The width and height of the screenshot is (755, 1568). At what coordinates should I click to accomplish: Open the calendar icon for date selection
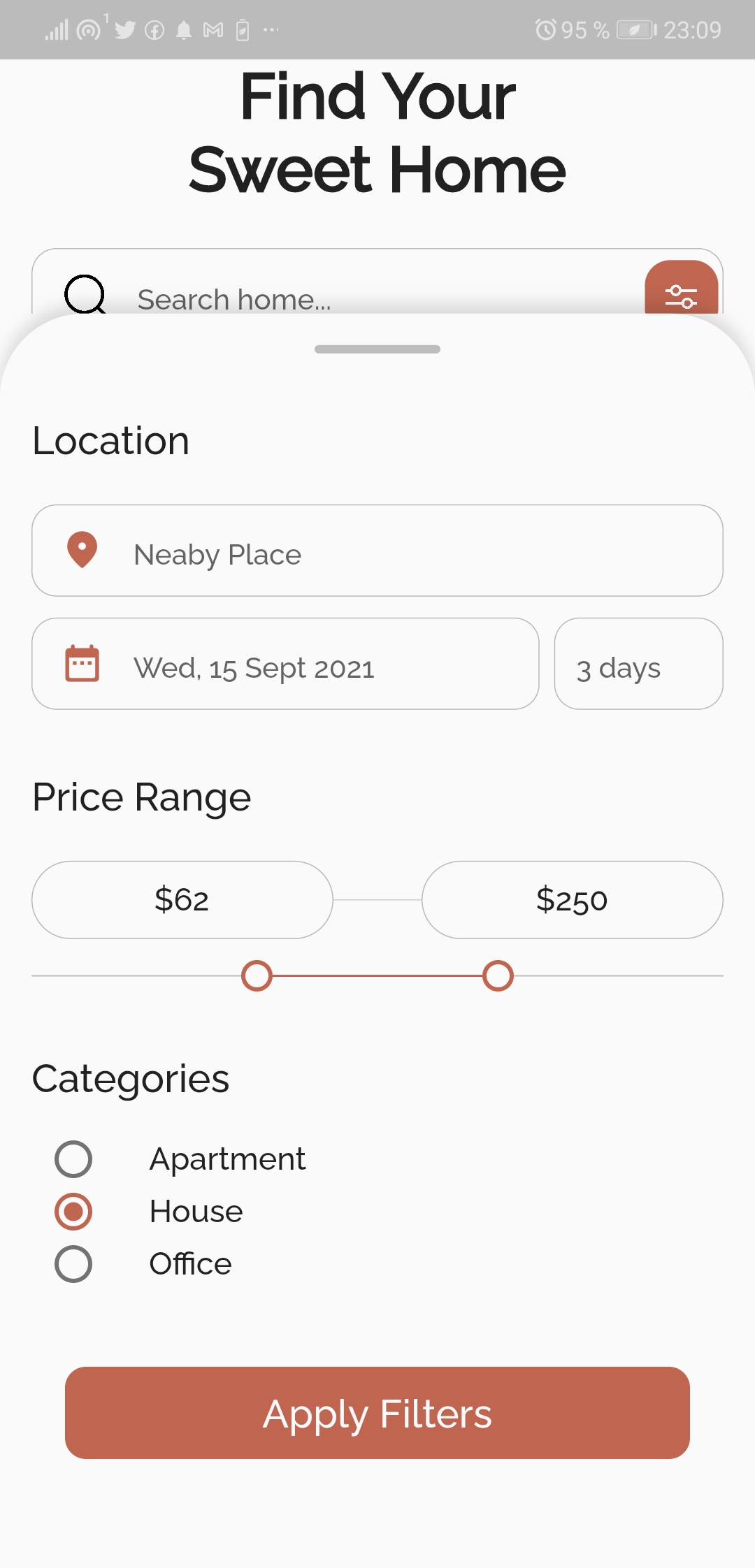[82, 665]
